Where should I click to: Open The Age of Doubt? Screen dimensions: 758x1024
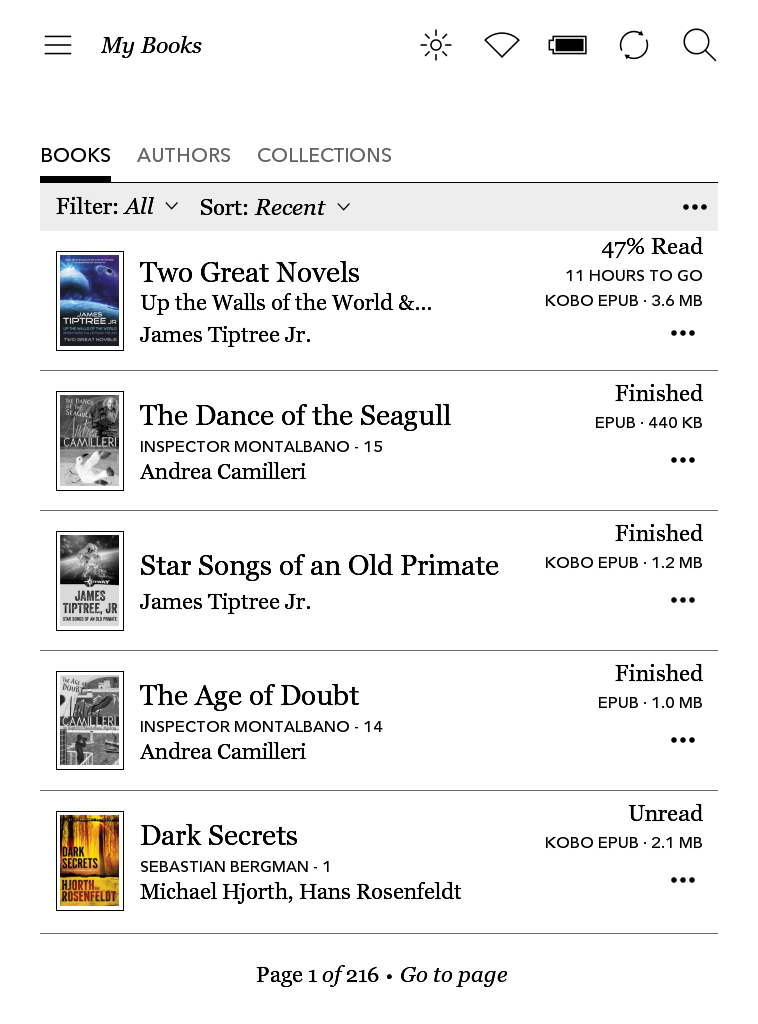(249, 696)
